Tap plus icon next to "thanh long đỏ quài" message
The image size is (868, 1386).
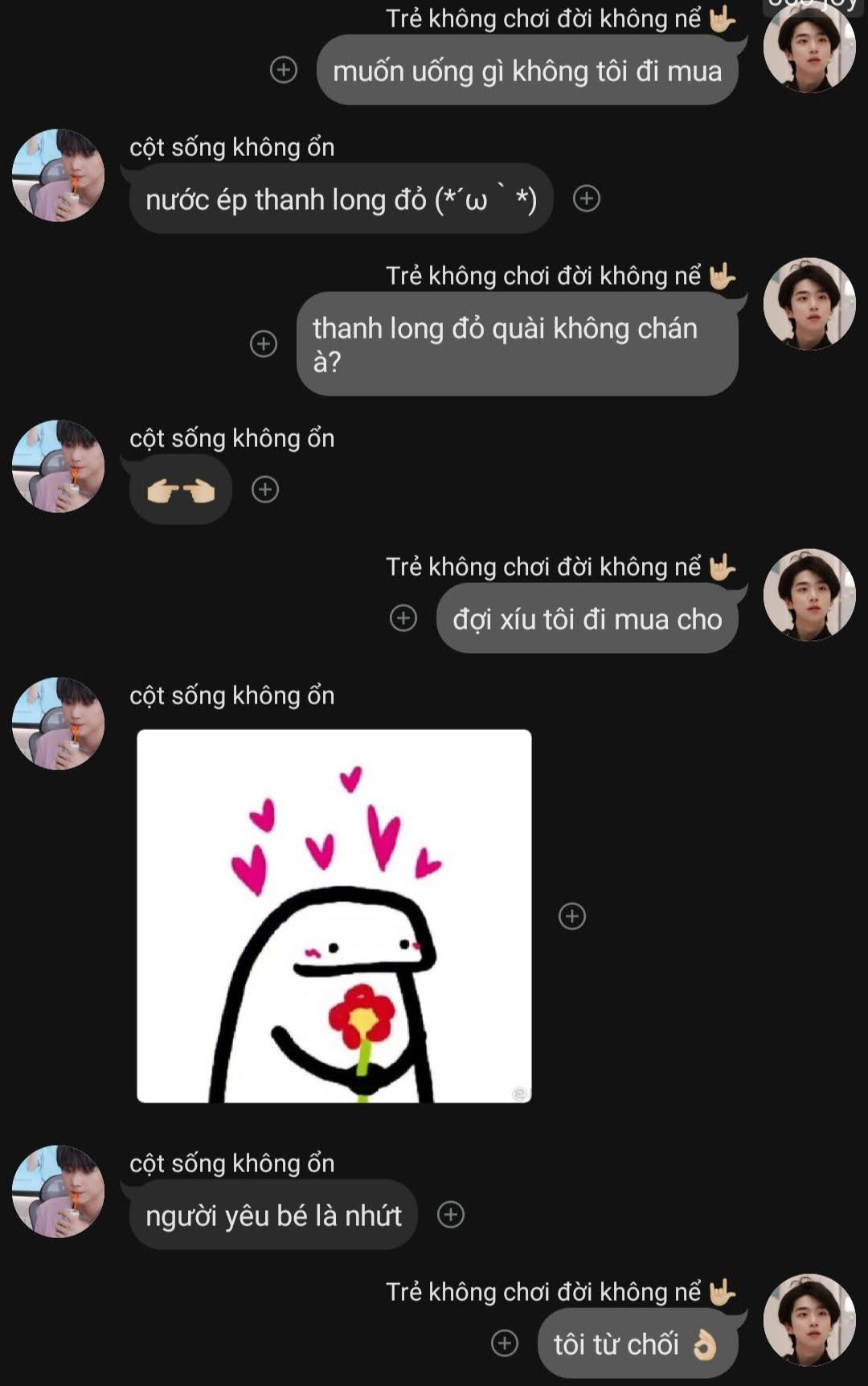264,344
